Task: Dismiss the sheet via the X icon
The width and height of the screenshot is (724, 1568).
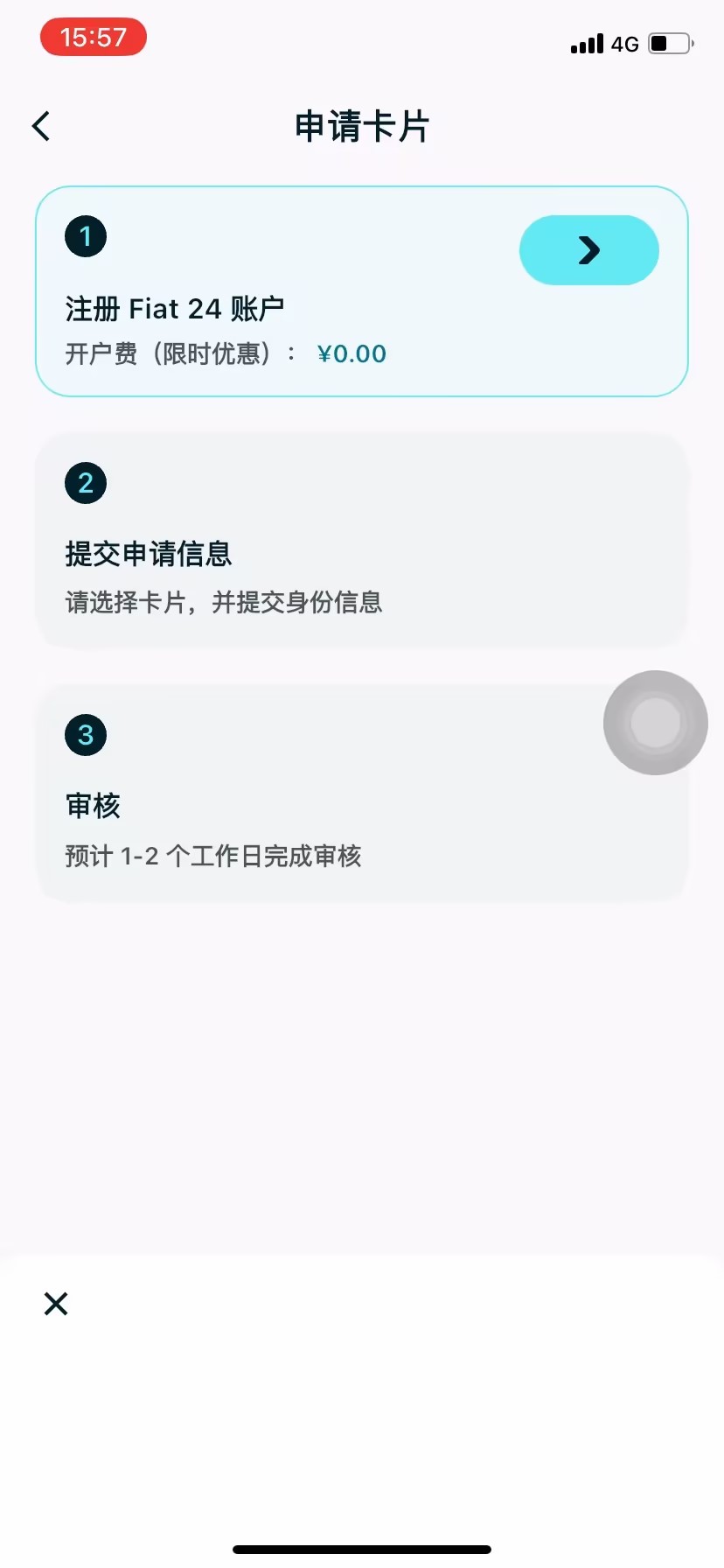Action: 55,1303
